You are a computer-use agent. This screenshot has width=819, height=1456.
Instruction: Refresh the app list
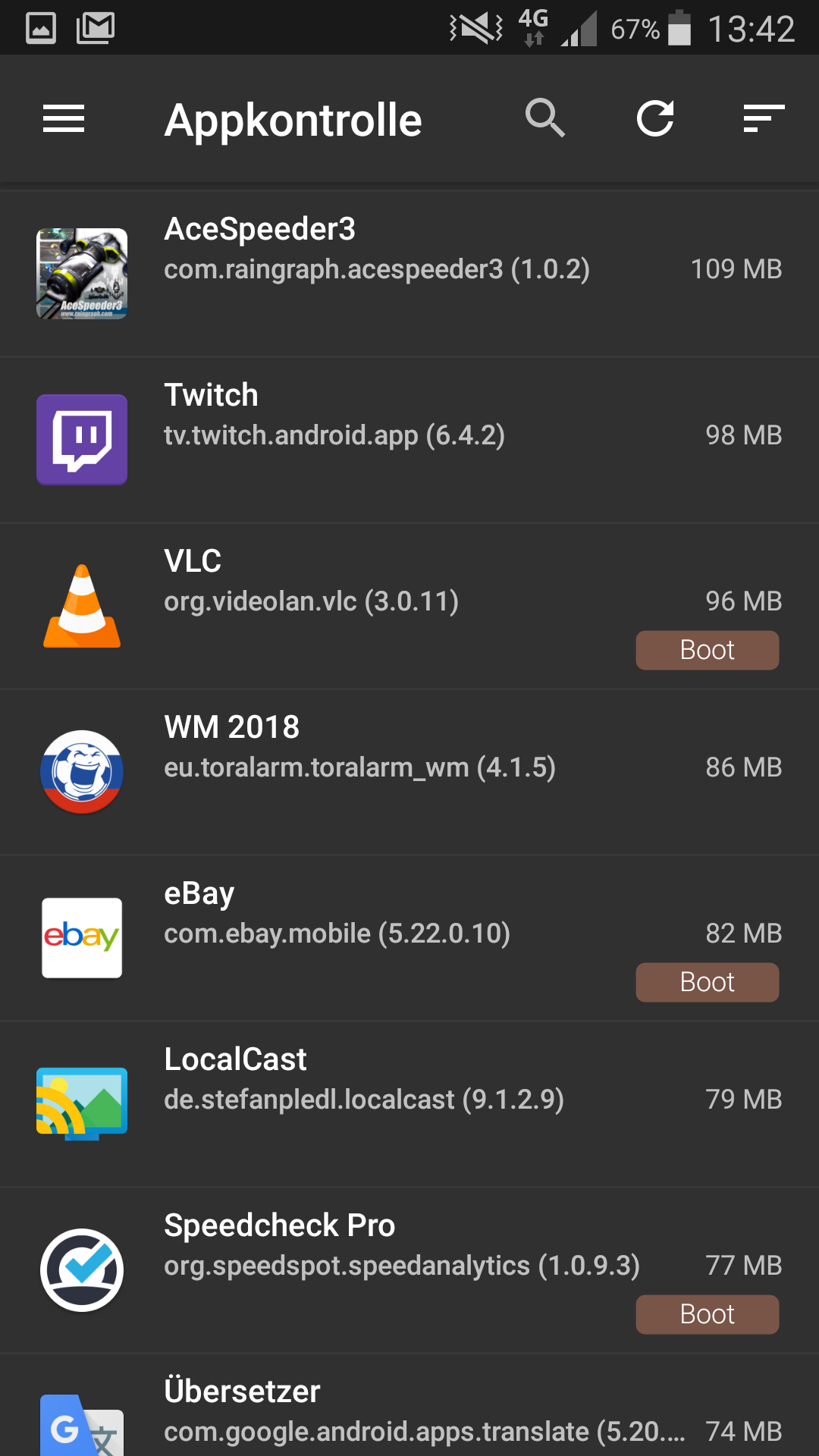[x=655, y=119]
